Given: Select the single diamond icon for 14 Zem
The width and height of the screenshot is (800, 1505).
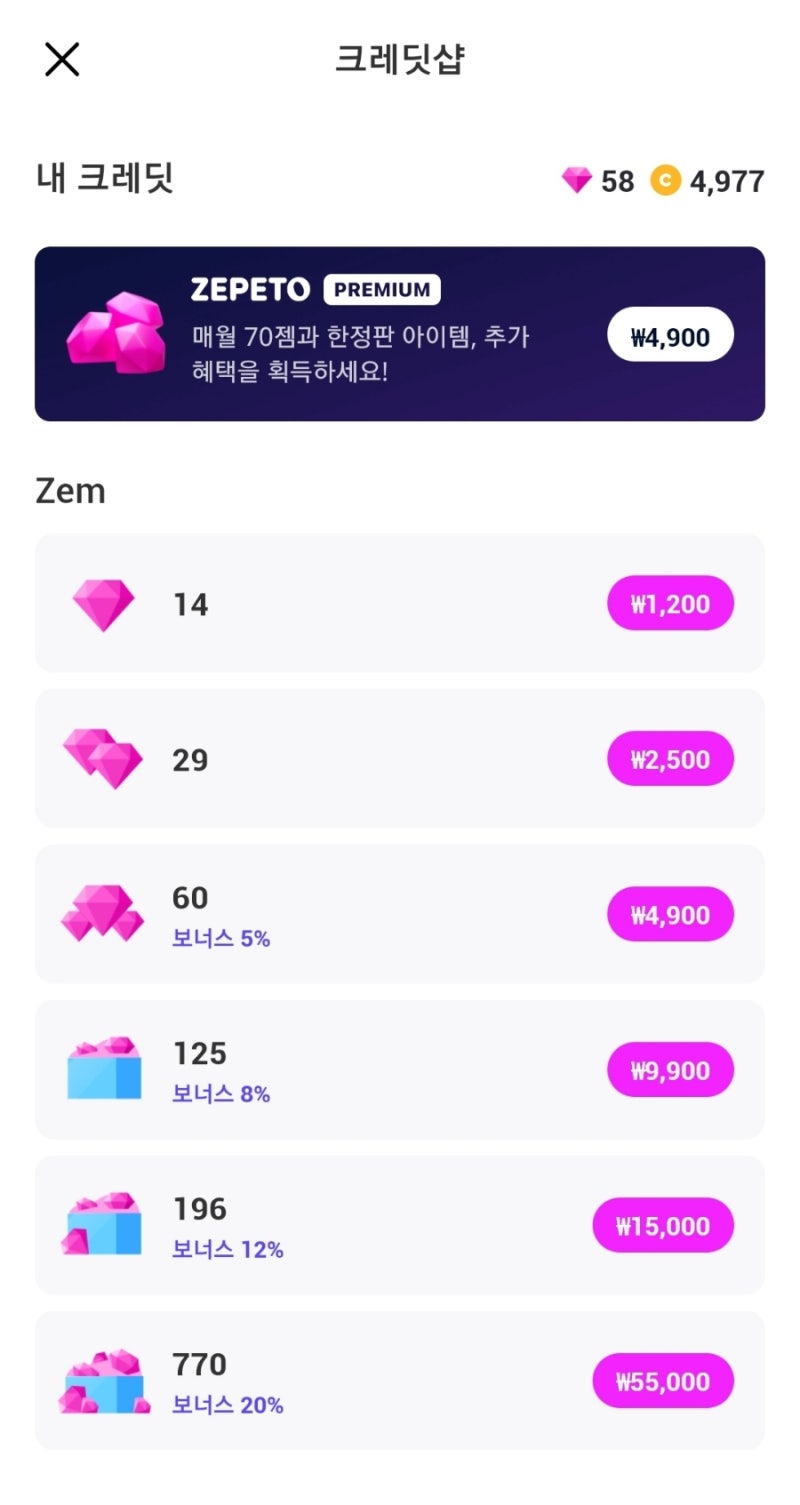Looking at the screenshot, I should [103, 603].
